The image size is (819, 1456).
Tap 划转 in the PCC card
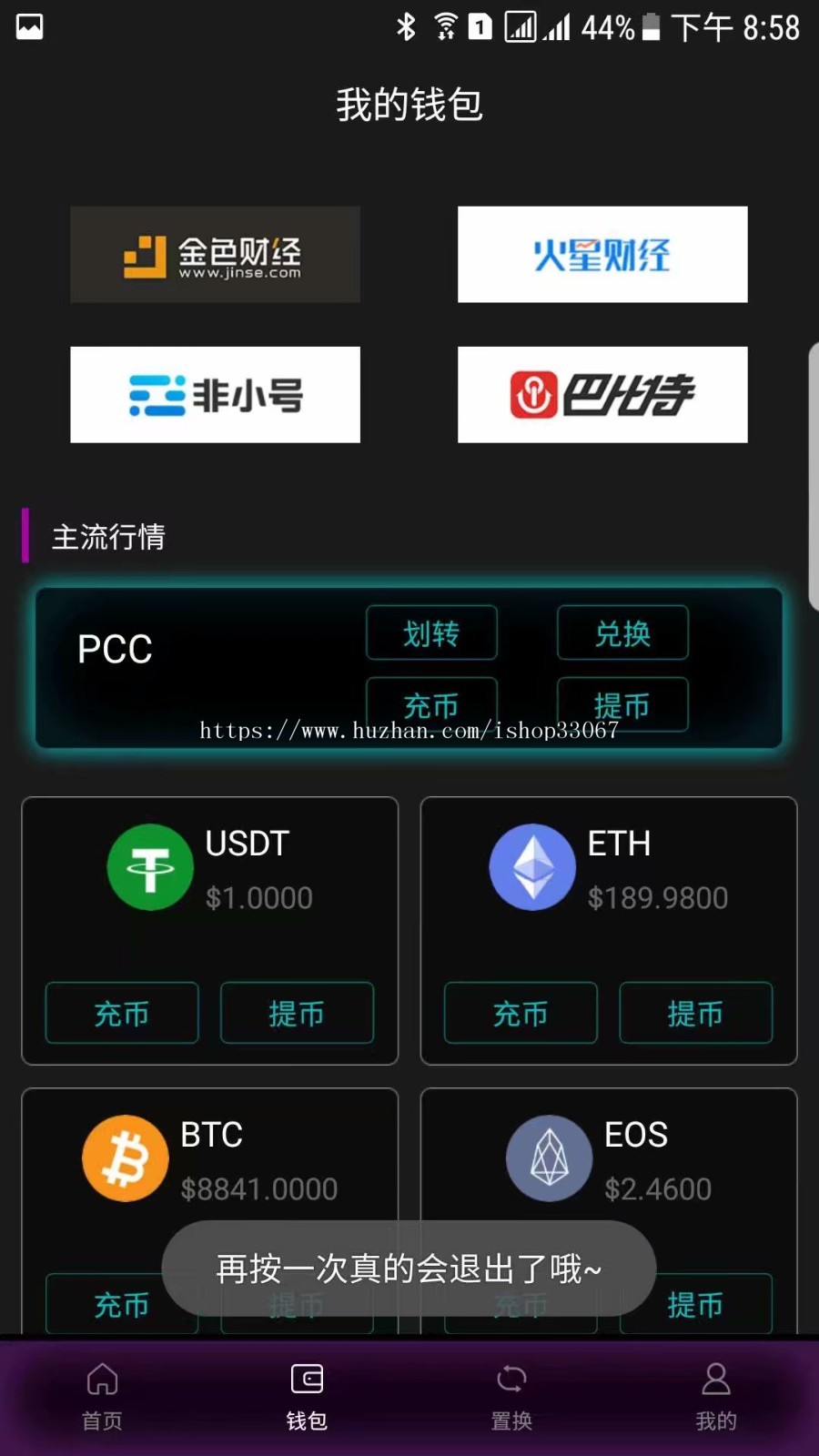[431, 632]
